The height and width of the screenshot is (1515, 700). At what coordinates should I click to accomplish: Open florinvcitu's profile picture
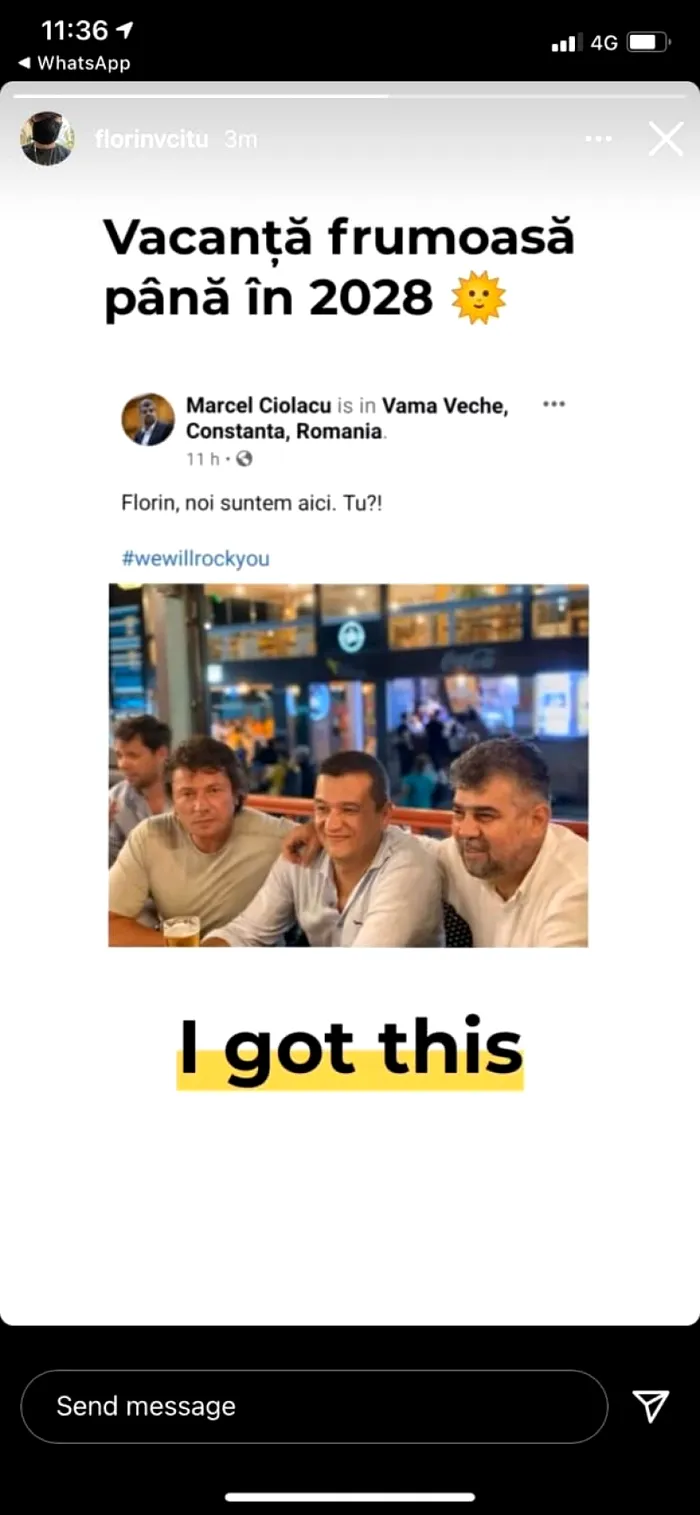47,139
